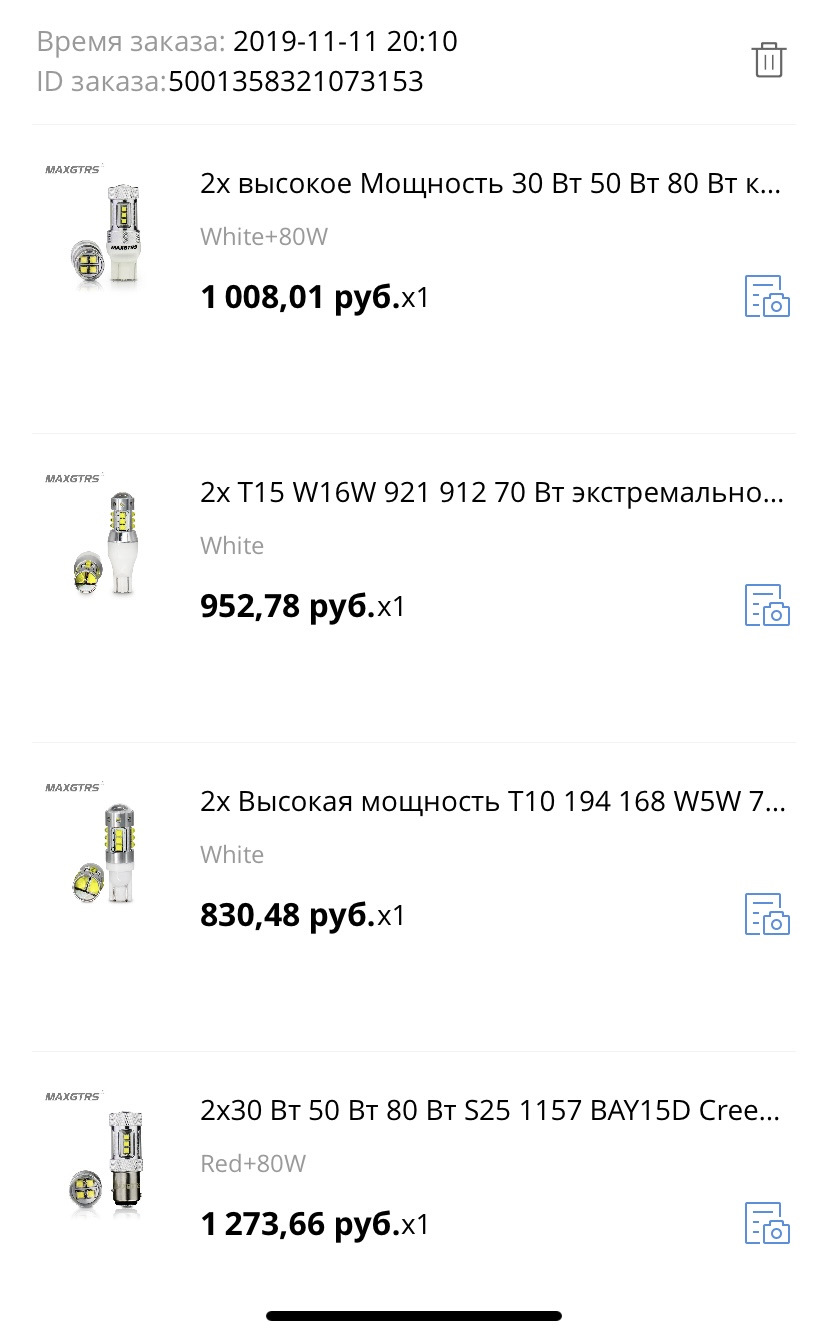The width and height of the screenshot is (828, 1336).
Task: Open the White+80W bulb item
Action: coord(490,184)
